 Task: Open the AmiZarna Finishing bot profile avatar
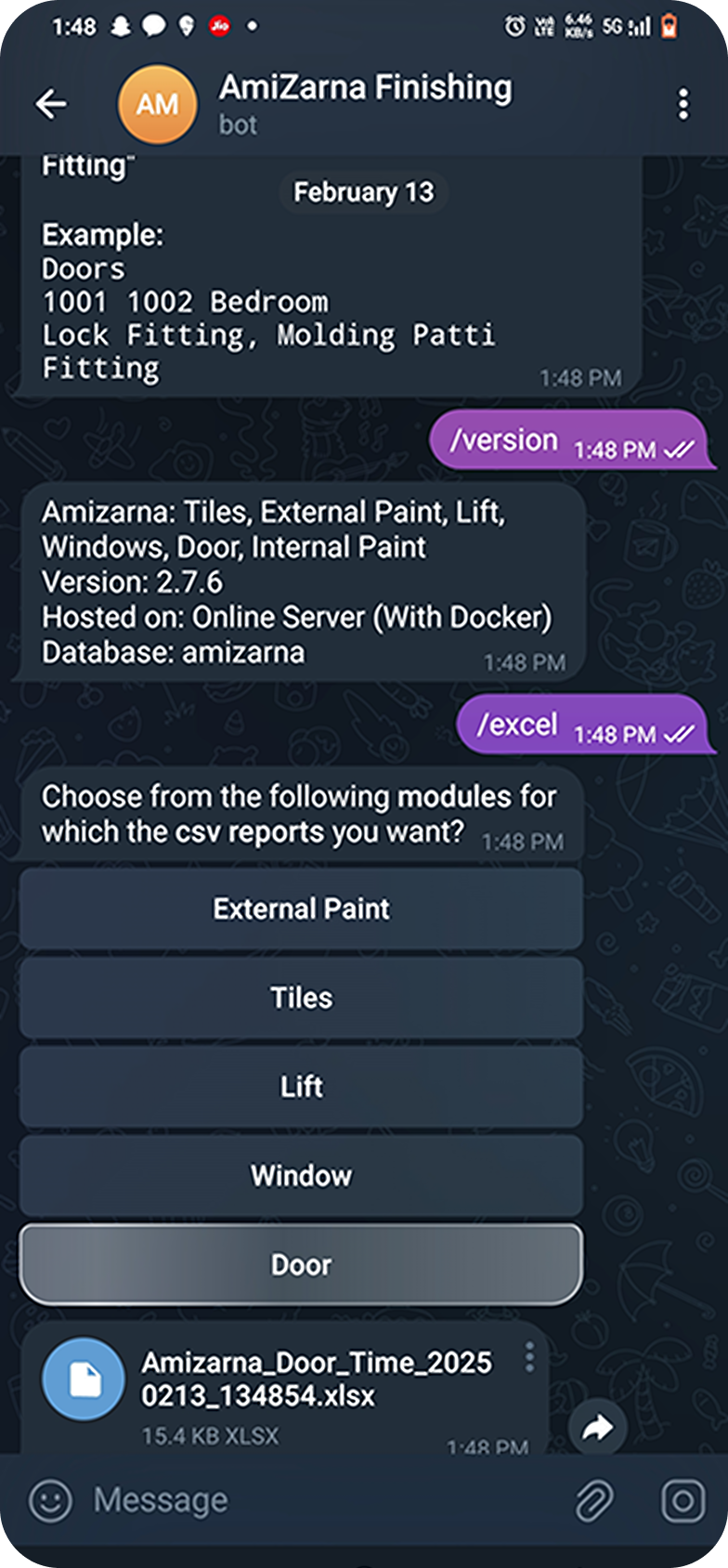[157, 104]
